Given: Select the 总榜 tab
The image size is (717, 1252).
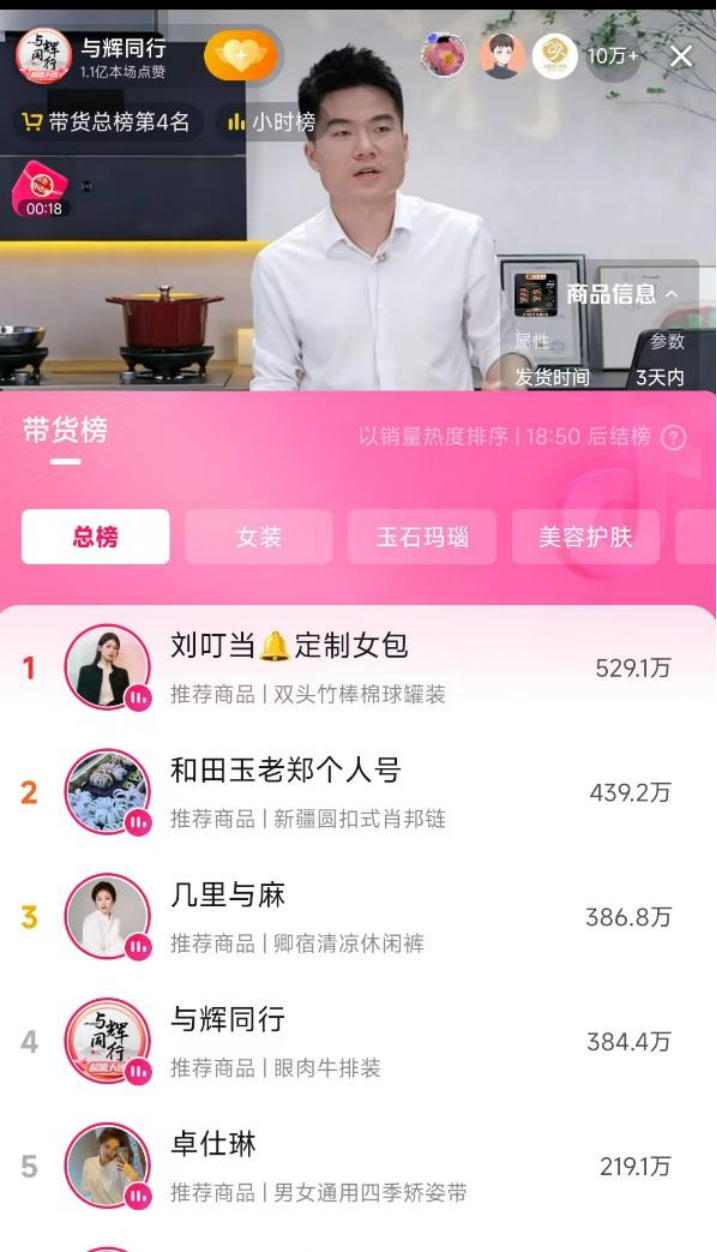Looking at the screenshot, I should click(96, 537).
